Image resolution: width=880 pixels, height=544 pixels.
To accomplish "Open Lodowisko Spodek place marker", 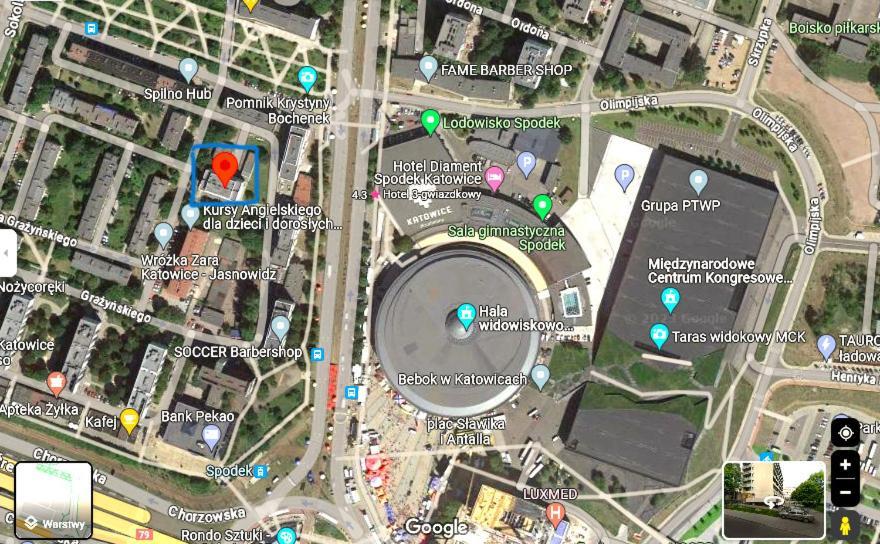I will pyautogui.click(x=430, y=121).
